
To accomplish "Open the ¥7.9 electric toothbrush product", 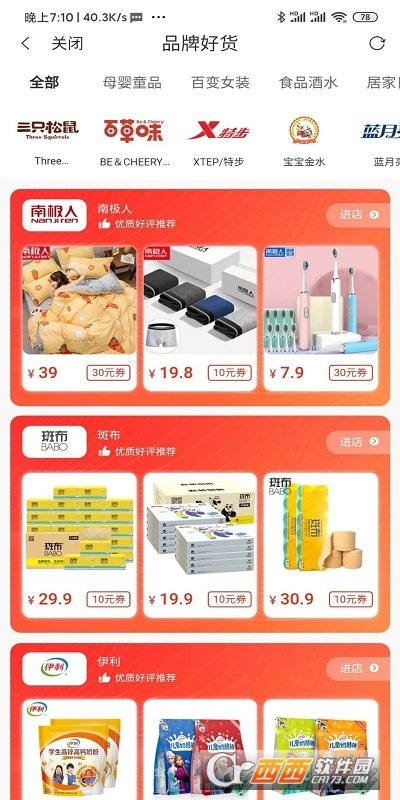I will pos(321,319).
